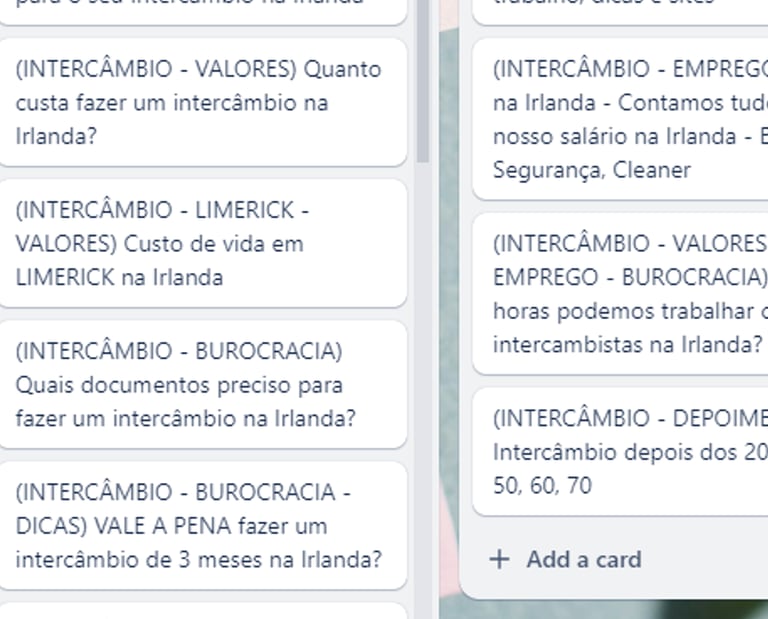Open card about quais documentos preciso
This screenshot has height=619, width=768.
tap(200, 385)
